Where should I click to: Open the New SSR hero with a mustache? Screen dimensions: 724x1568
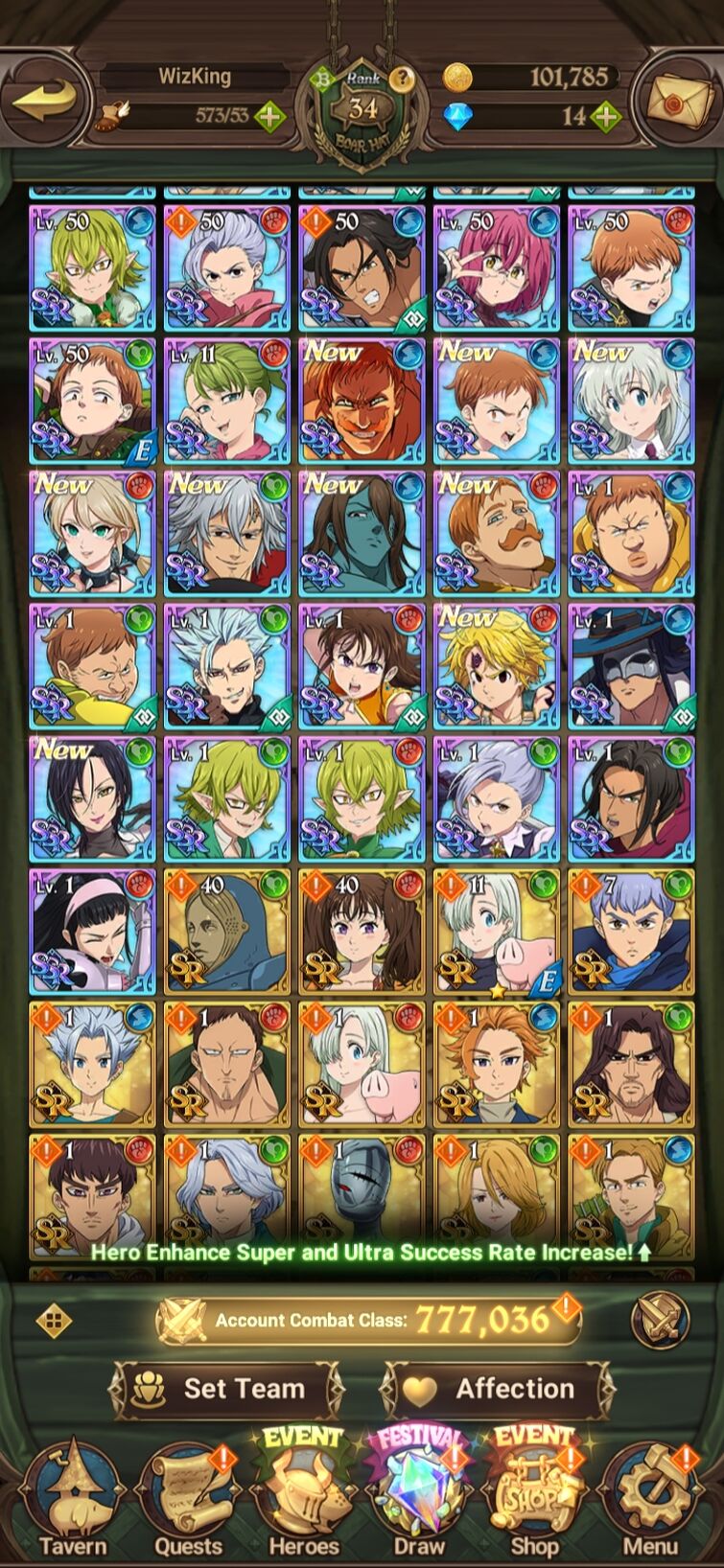pyautogui.click(x=496, y=533)
